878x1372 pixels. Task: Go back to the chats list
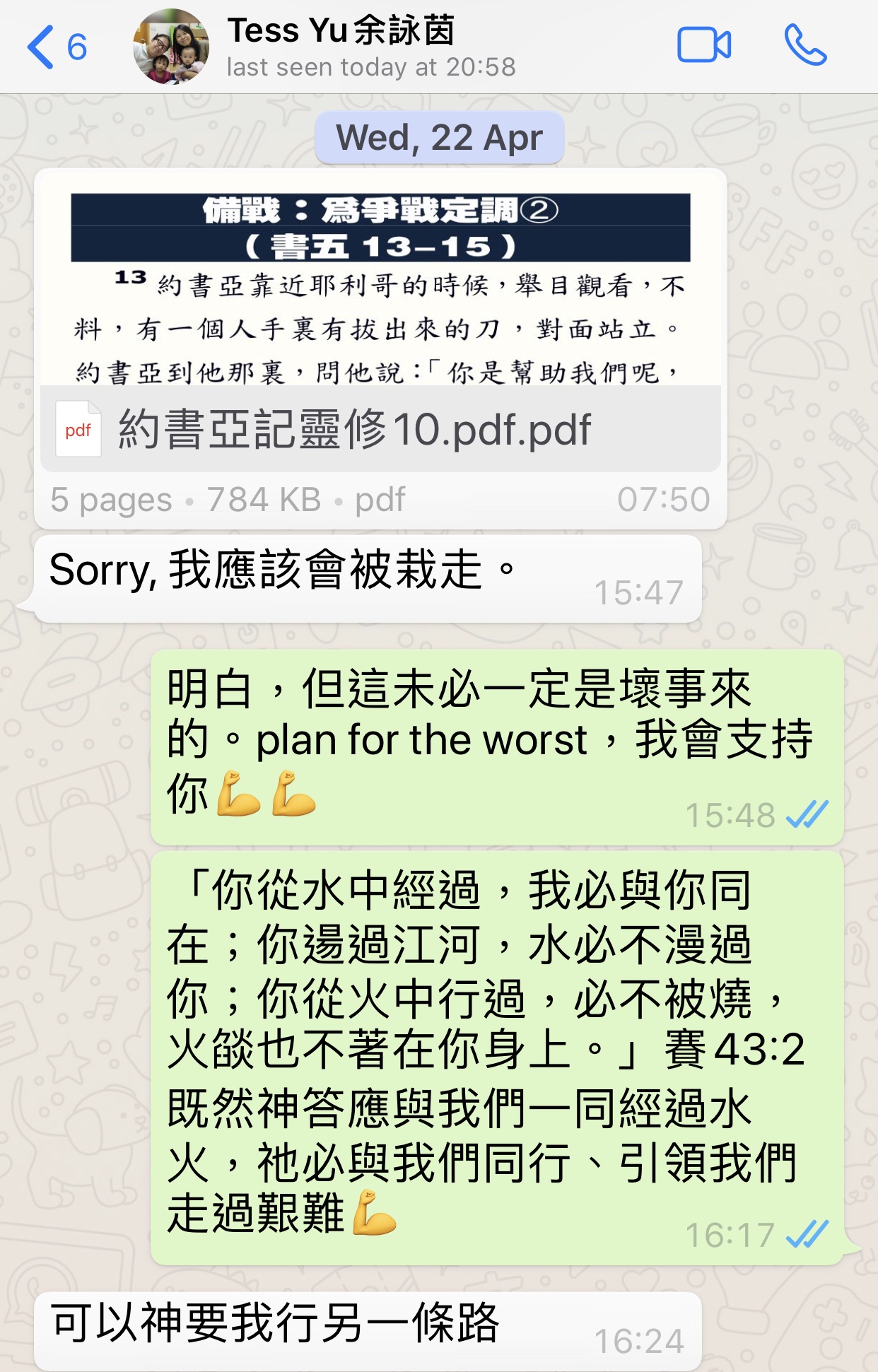(x=55, y=47)
